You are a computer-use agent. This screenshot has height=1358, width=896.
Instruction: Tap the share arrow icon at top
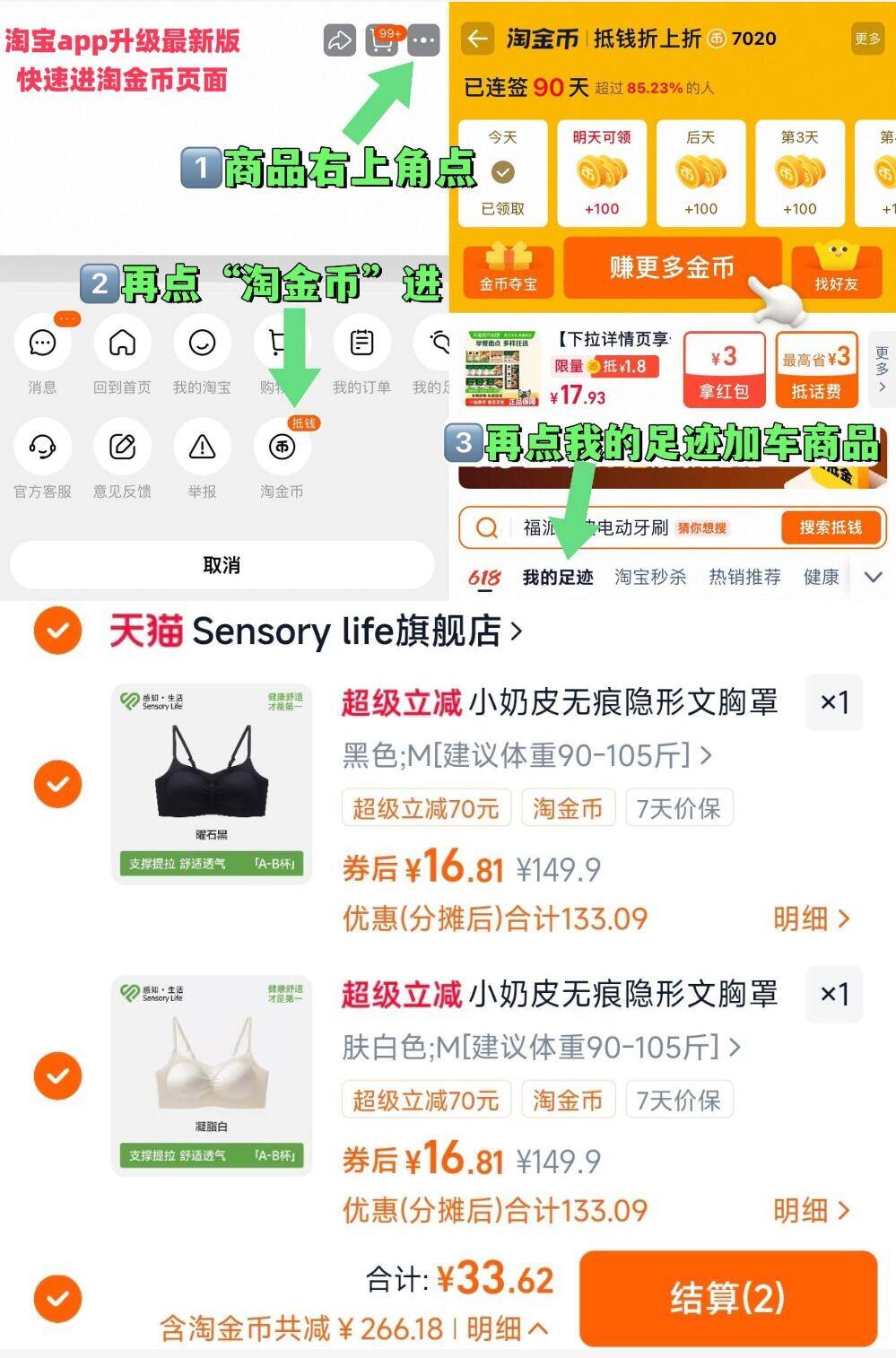click(x=340, y=40)
